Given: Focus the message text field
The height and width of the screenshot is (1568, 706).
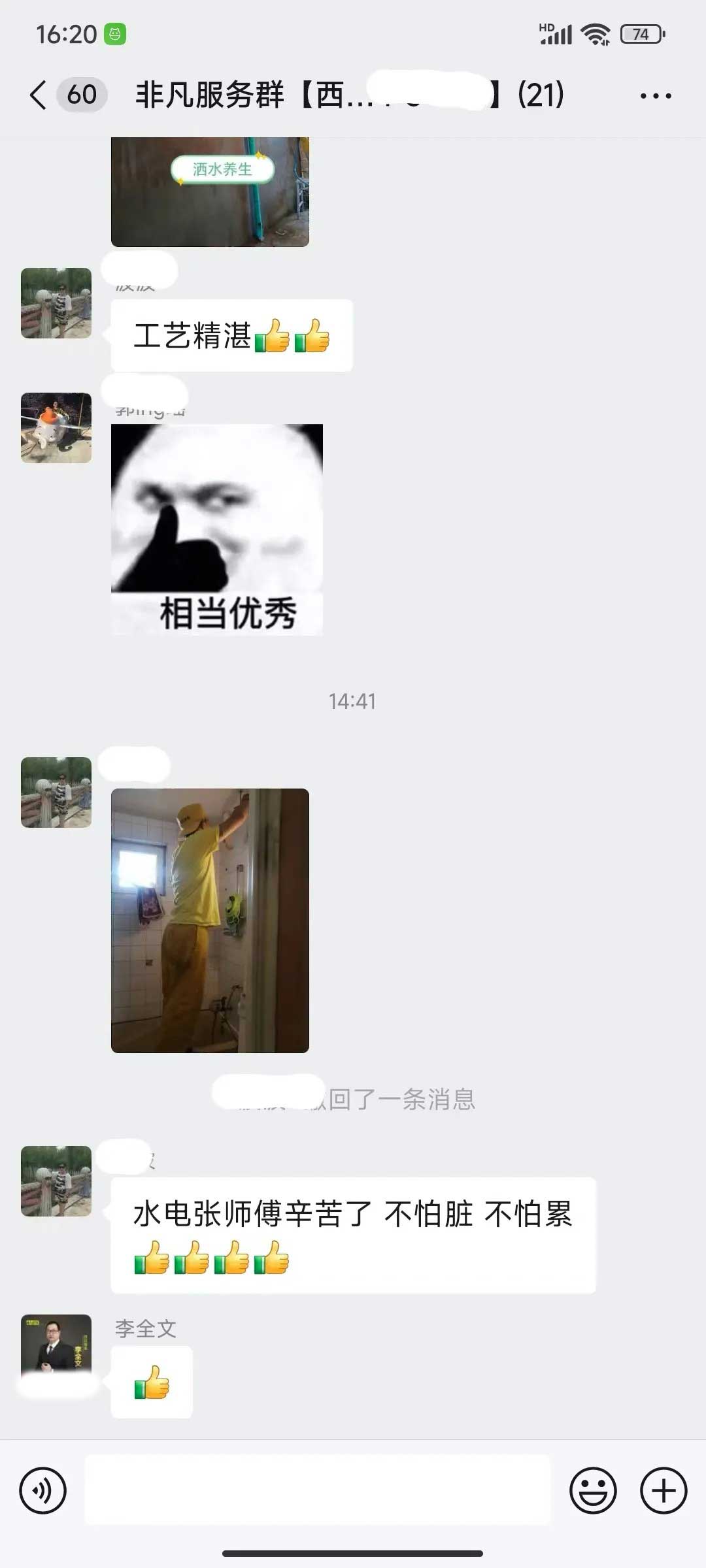Looking at the screenshot, I should tap(317, 1491).
